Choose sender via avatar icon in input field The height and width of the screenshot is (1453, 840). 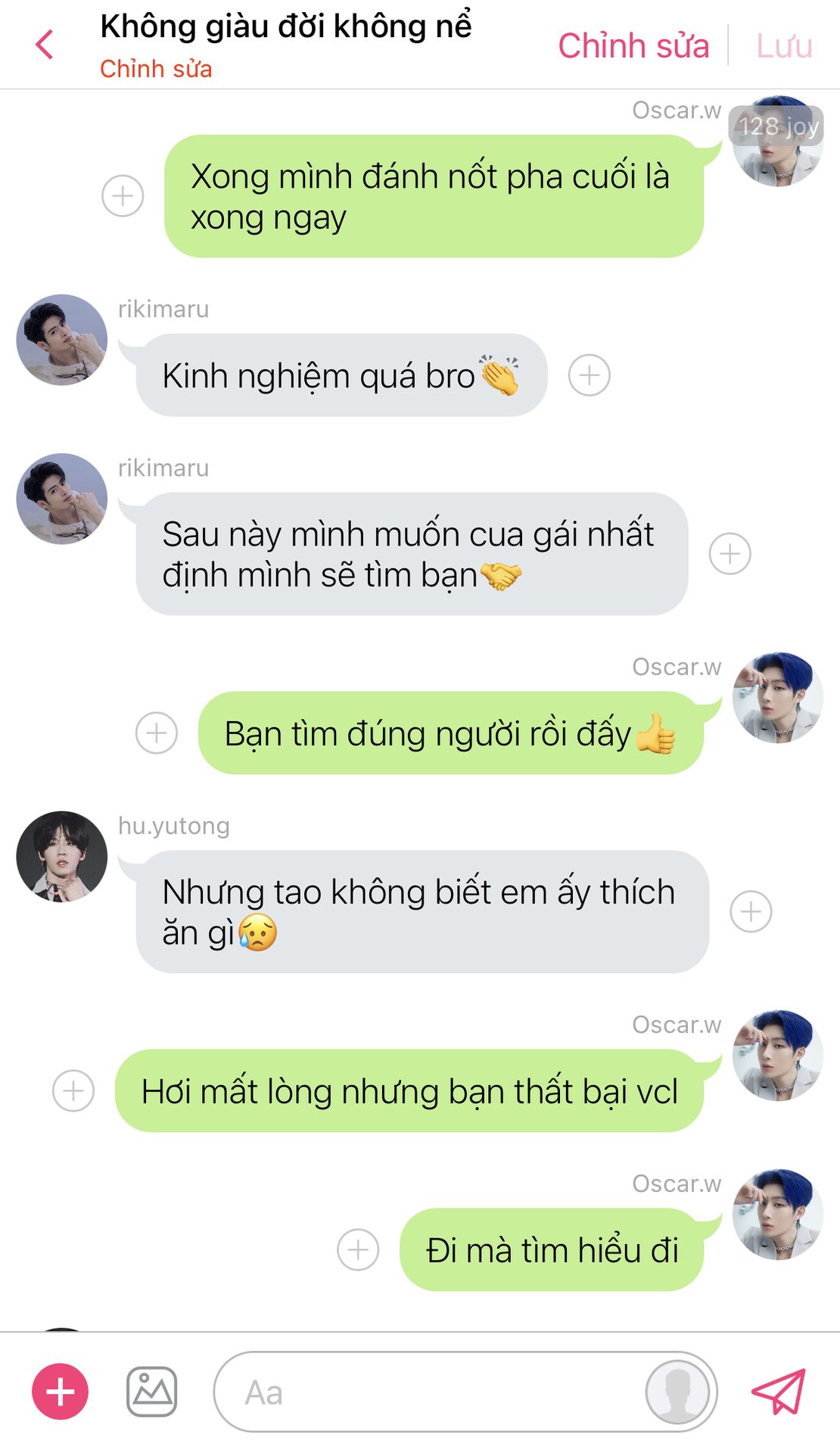point(677,1392)
